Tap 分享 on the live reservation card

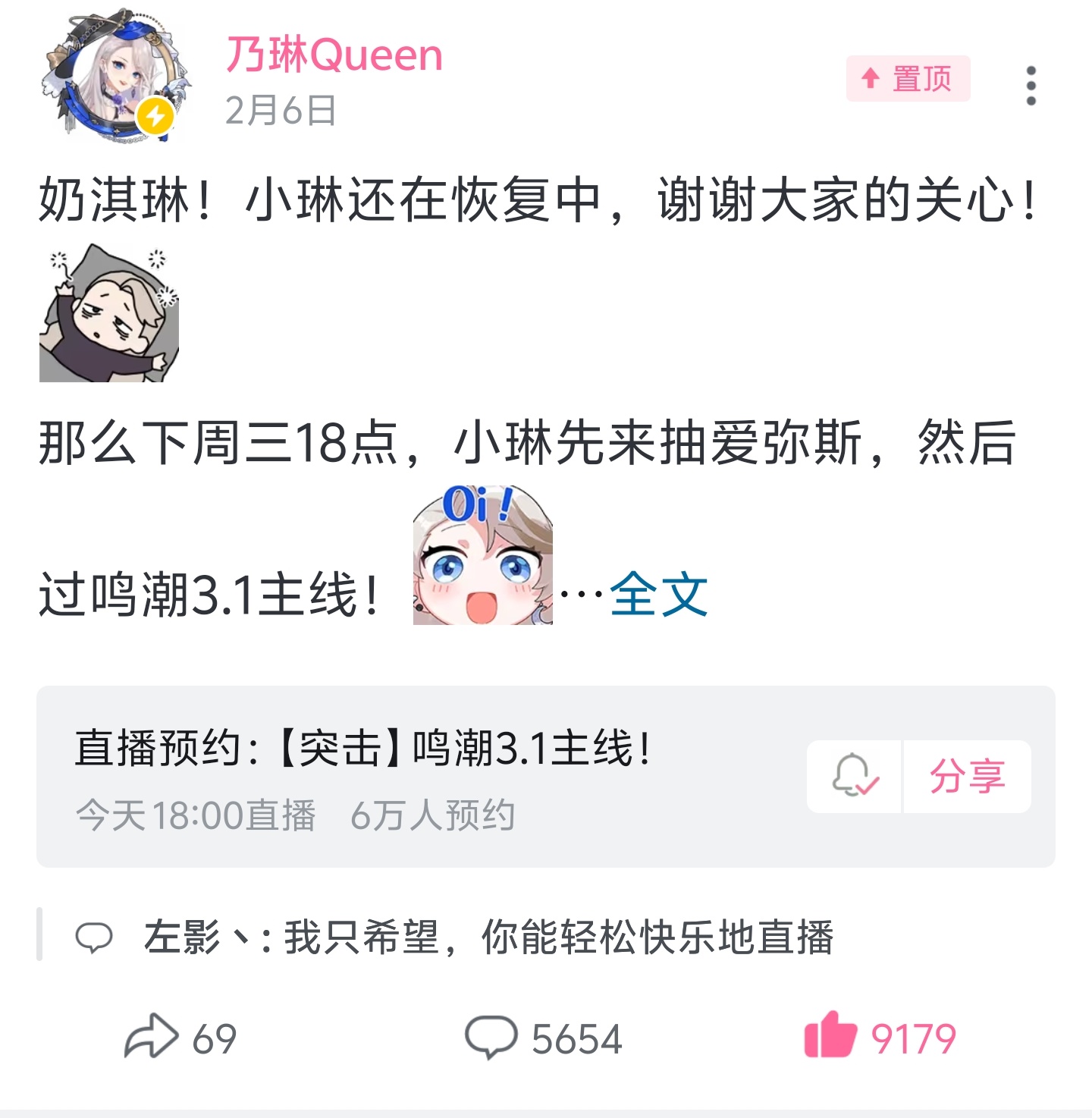click(x=967, y=776)
